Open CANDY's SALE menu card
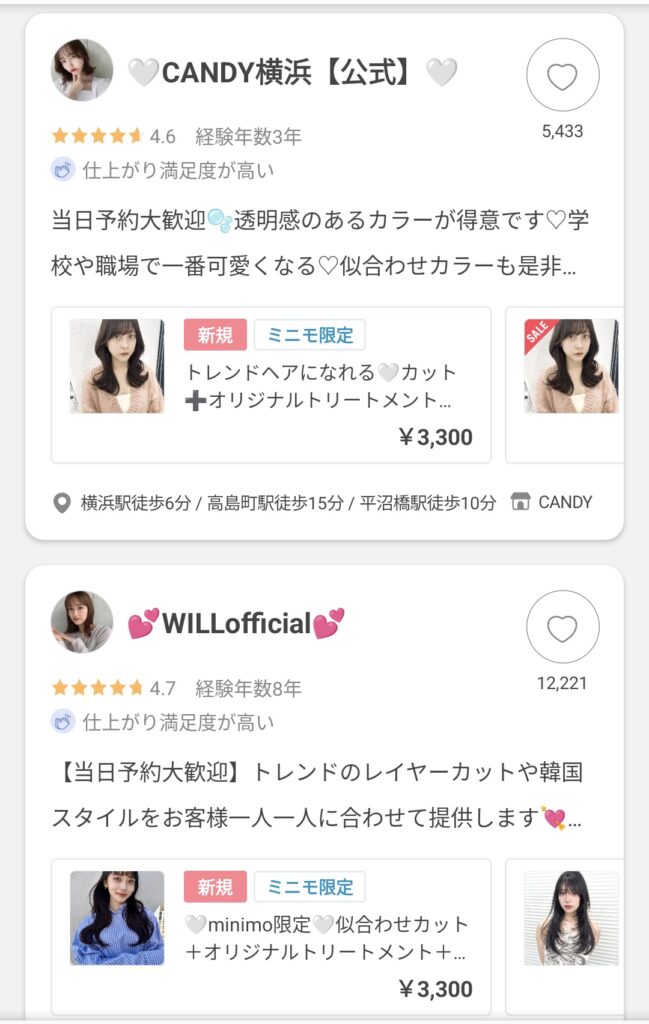This screenshot has width=649, height=1024. pos(566,385)
